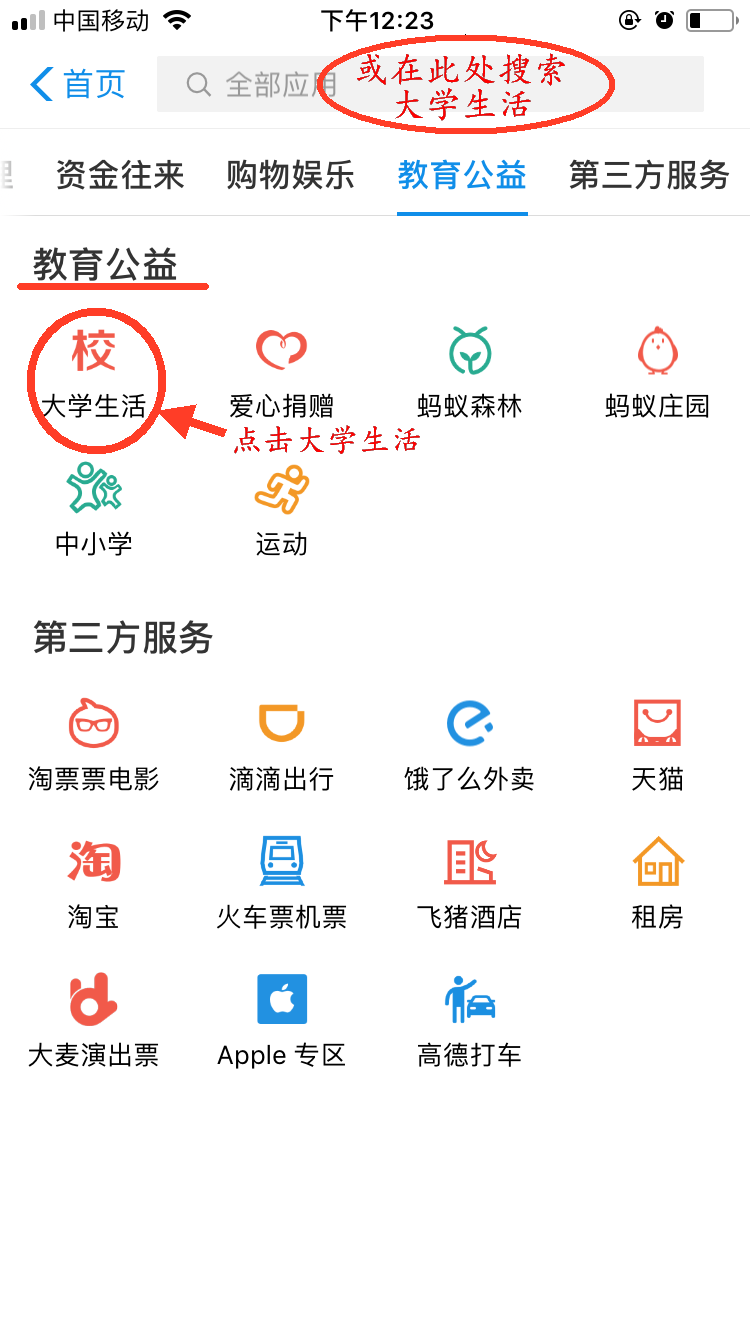Go back to 首页
Viewport: 750px width, 1334px height.
click(x=78, y=84)
